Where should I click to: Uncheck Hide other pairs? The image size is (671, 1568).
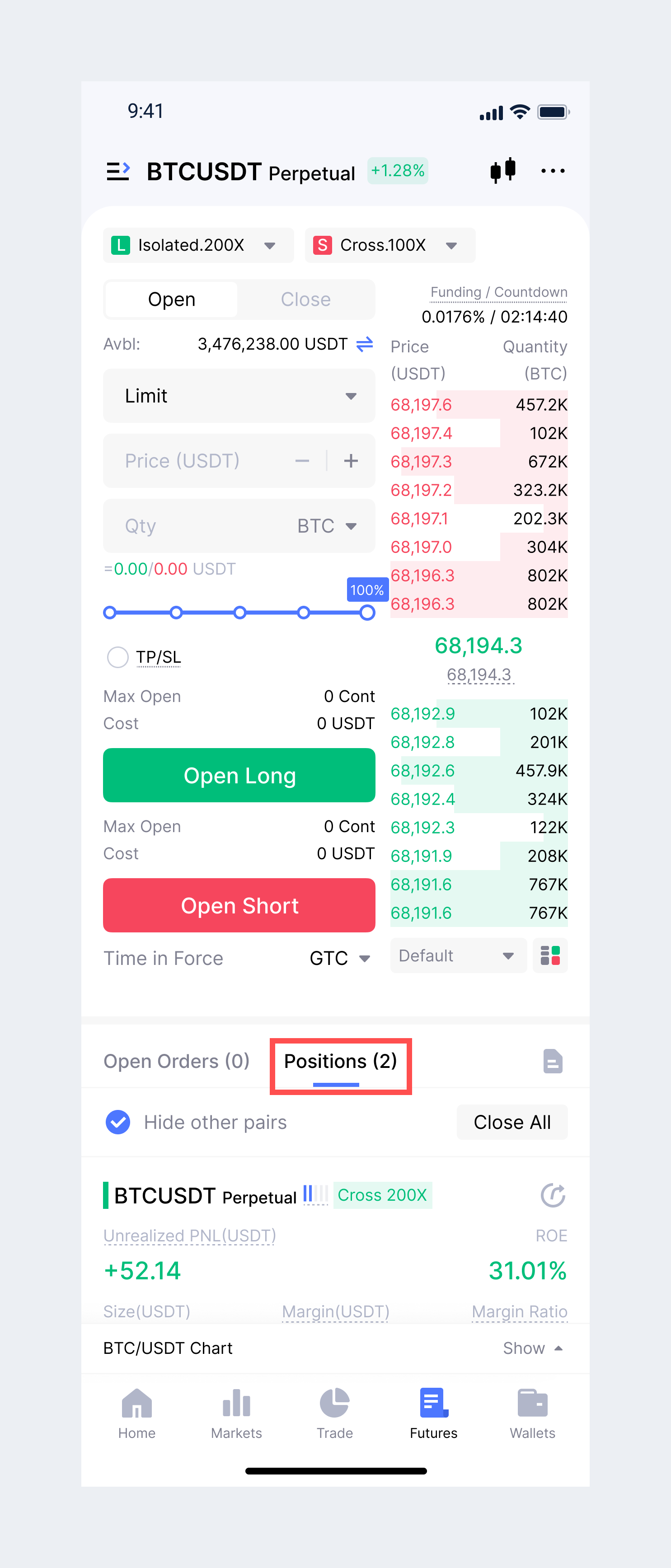tap(118, 1123)
